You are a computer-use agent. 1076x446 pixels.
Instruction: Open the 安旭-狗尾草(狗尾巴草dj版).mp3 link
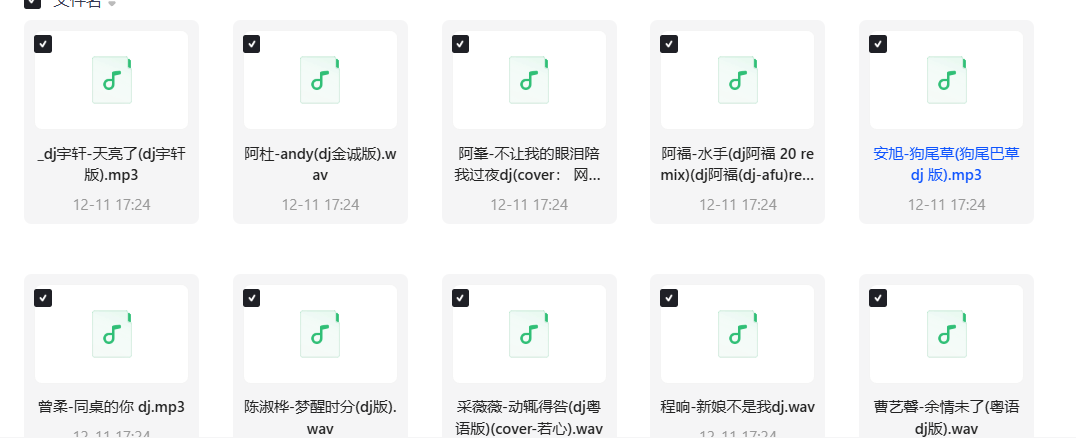pos(946,164)
